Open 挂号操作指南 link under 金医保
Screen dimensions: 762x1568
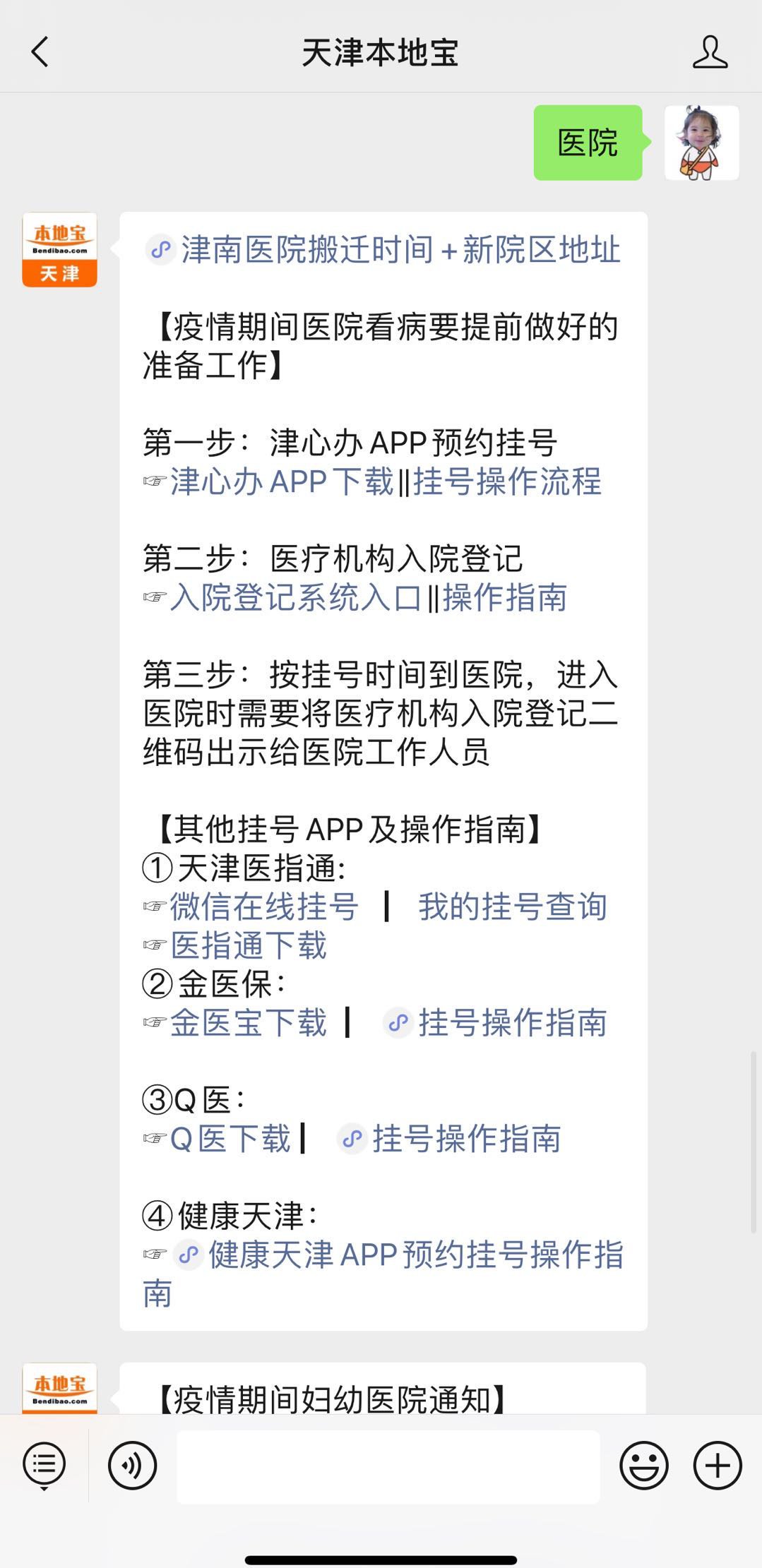[512, 1023]
